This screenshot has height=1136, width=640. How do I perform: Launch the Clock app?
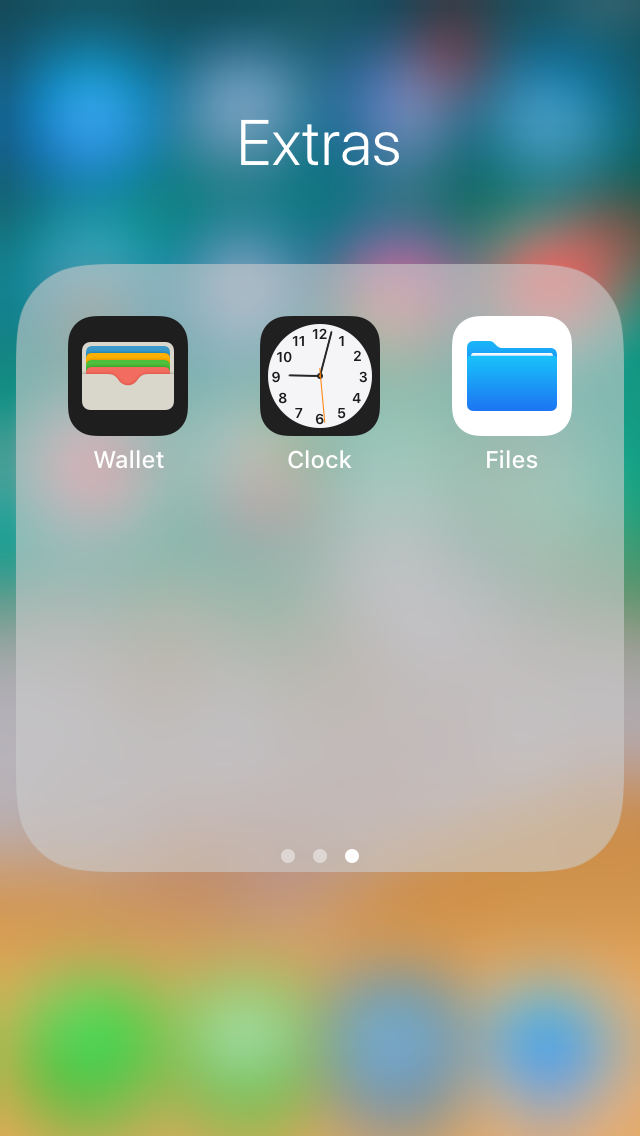point(320,376)
